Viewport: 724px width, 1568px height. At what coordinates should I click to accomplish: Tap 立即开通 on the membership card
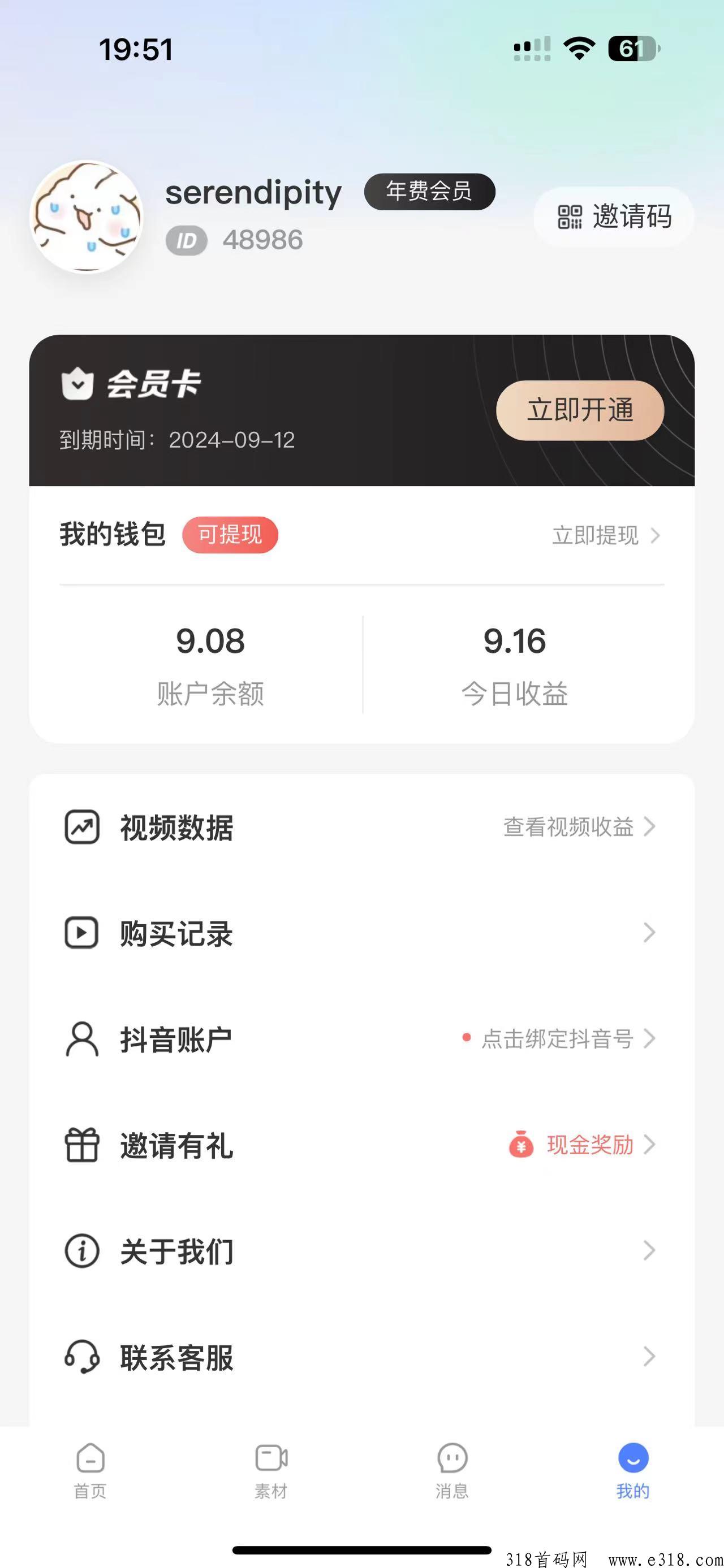580,410
